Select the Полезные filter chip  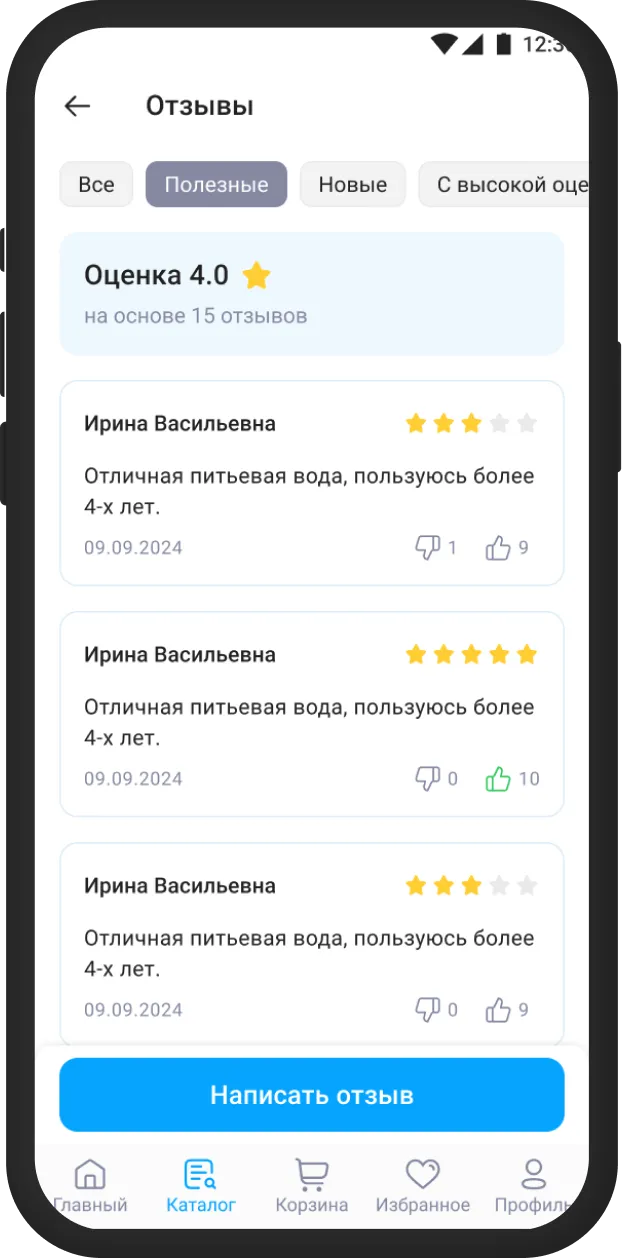(x=216, y=185)
